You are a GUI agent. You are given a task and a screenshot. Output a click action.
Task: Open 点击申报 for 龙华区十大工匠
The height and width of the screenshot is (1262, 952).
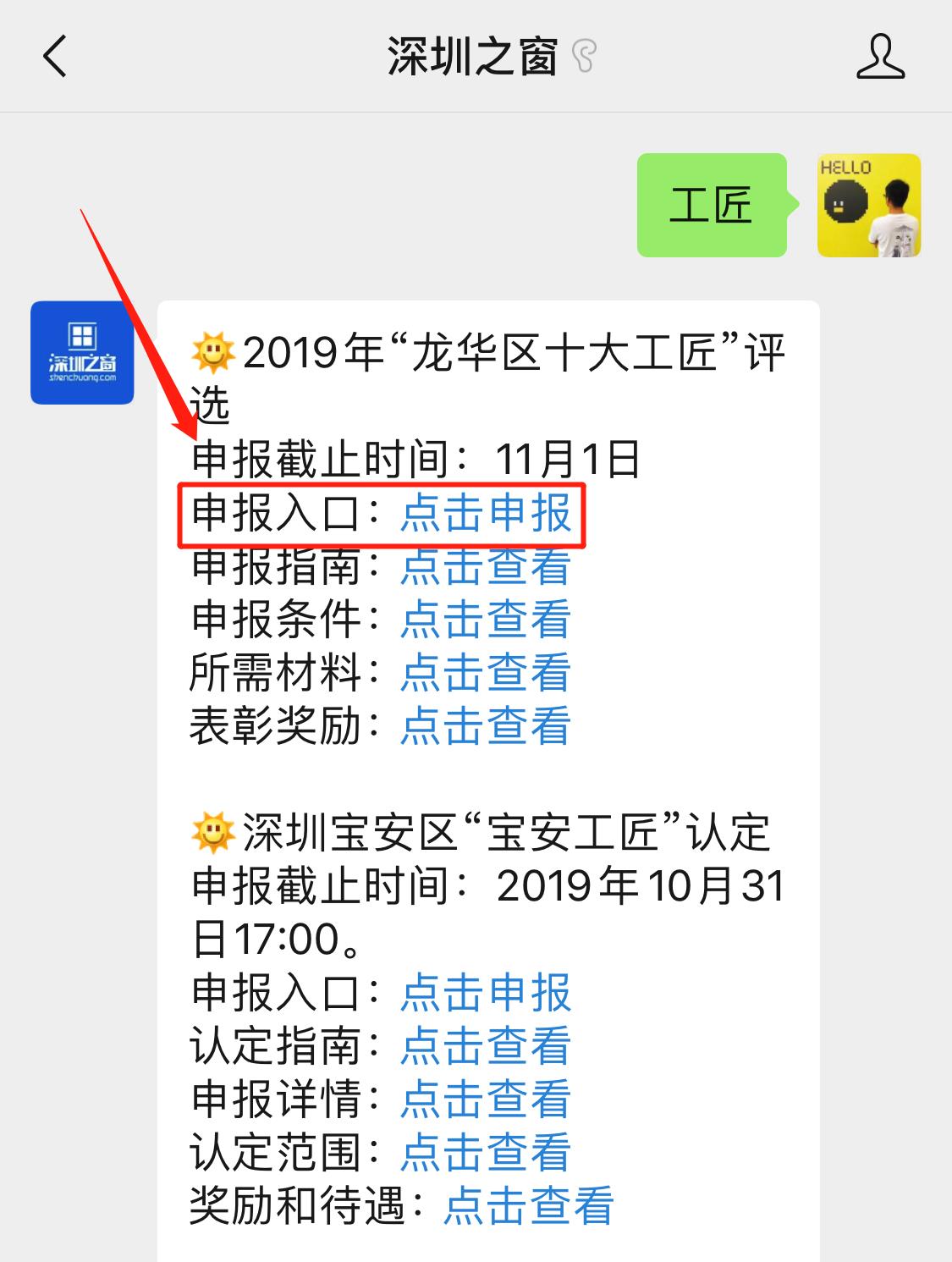click(x=486, y=514)
